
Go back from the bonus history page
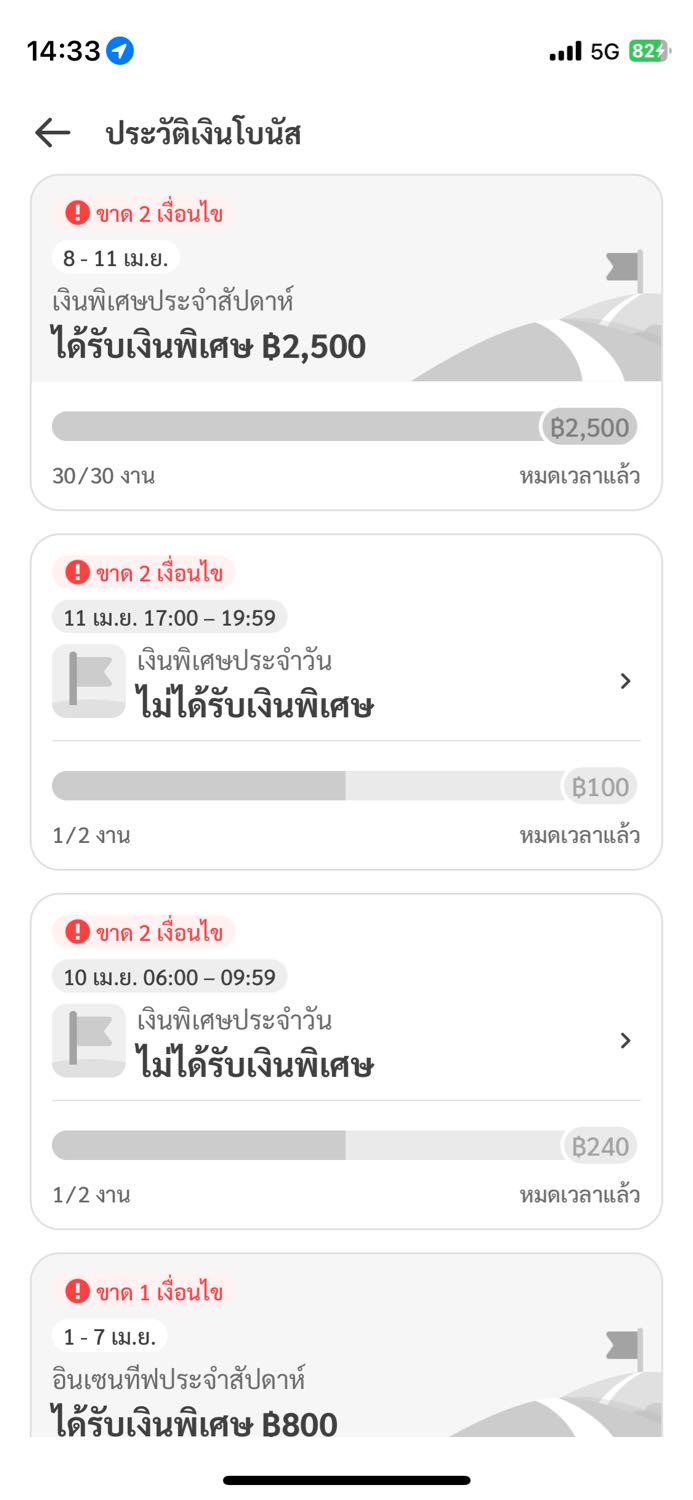[53, 133]
